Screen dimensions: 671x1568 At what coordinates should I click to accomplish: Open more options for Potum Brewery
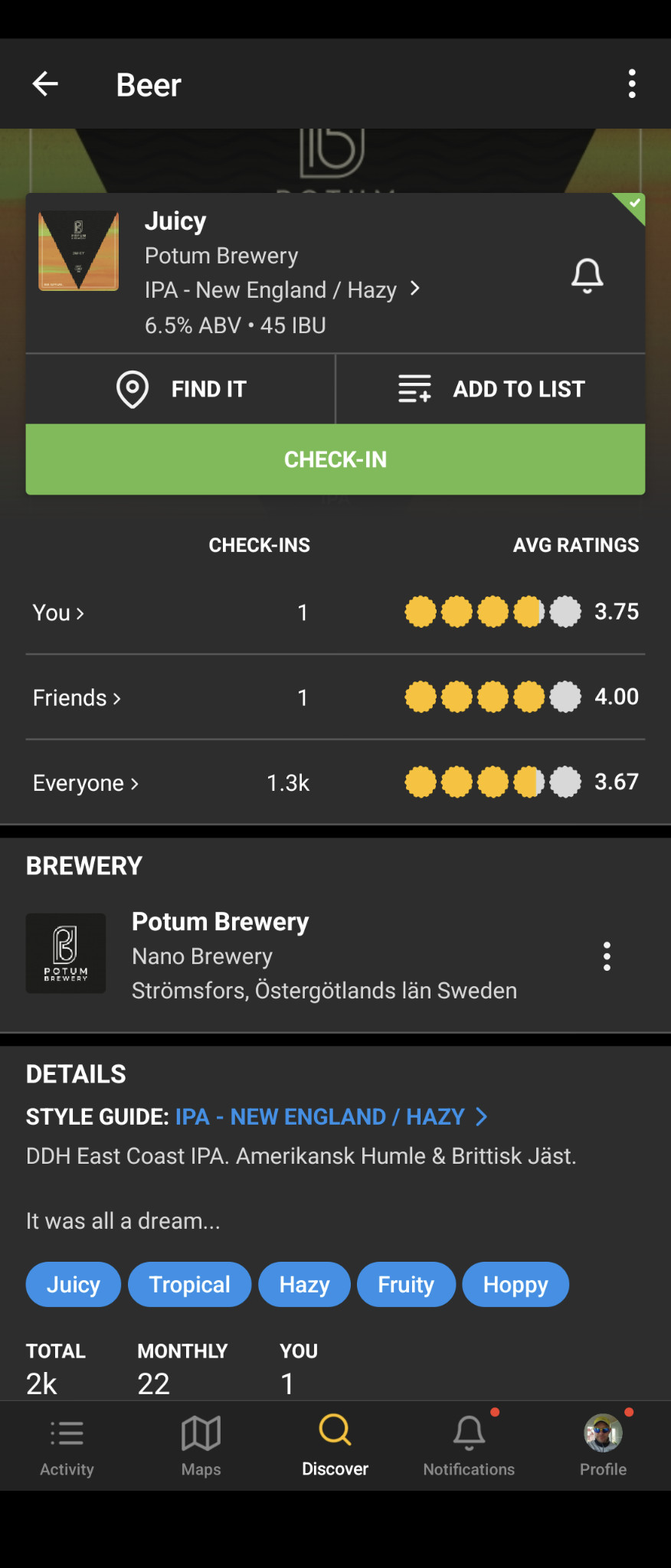point(607,956)
